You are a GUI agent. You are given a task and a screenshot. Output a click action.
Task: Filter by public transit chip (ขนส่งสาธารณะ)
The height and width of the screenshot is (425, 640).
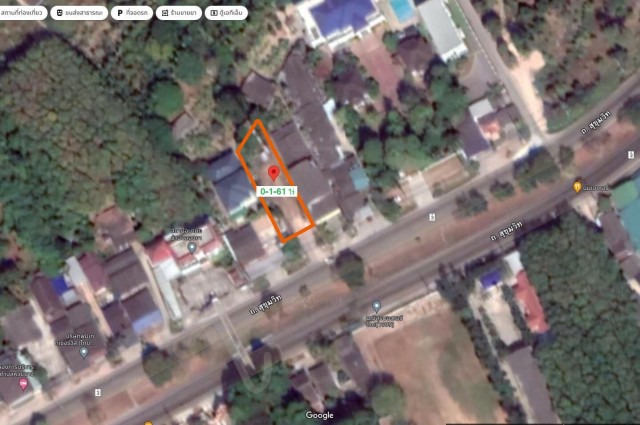click(x=77, y=14)
